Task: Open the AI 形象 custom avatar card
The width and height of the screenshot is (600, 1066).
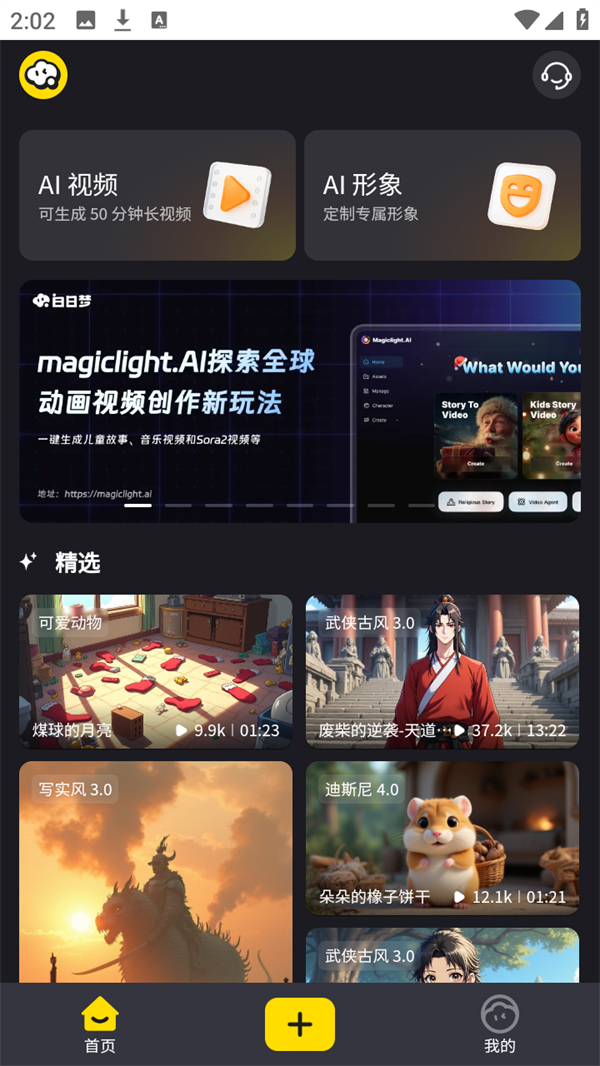Action: pyautogui.click(x=442, y=195)
